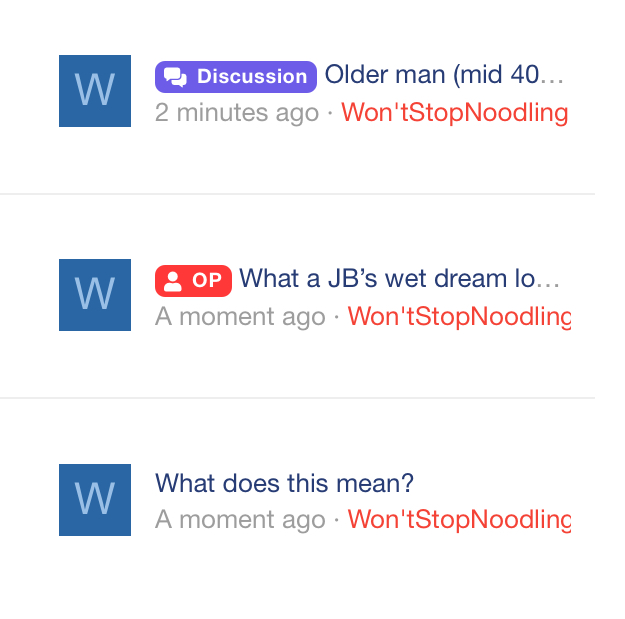
Task: Open Won'tStopNoodling profile under 'What does this mean?'
Action: 458,520
